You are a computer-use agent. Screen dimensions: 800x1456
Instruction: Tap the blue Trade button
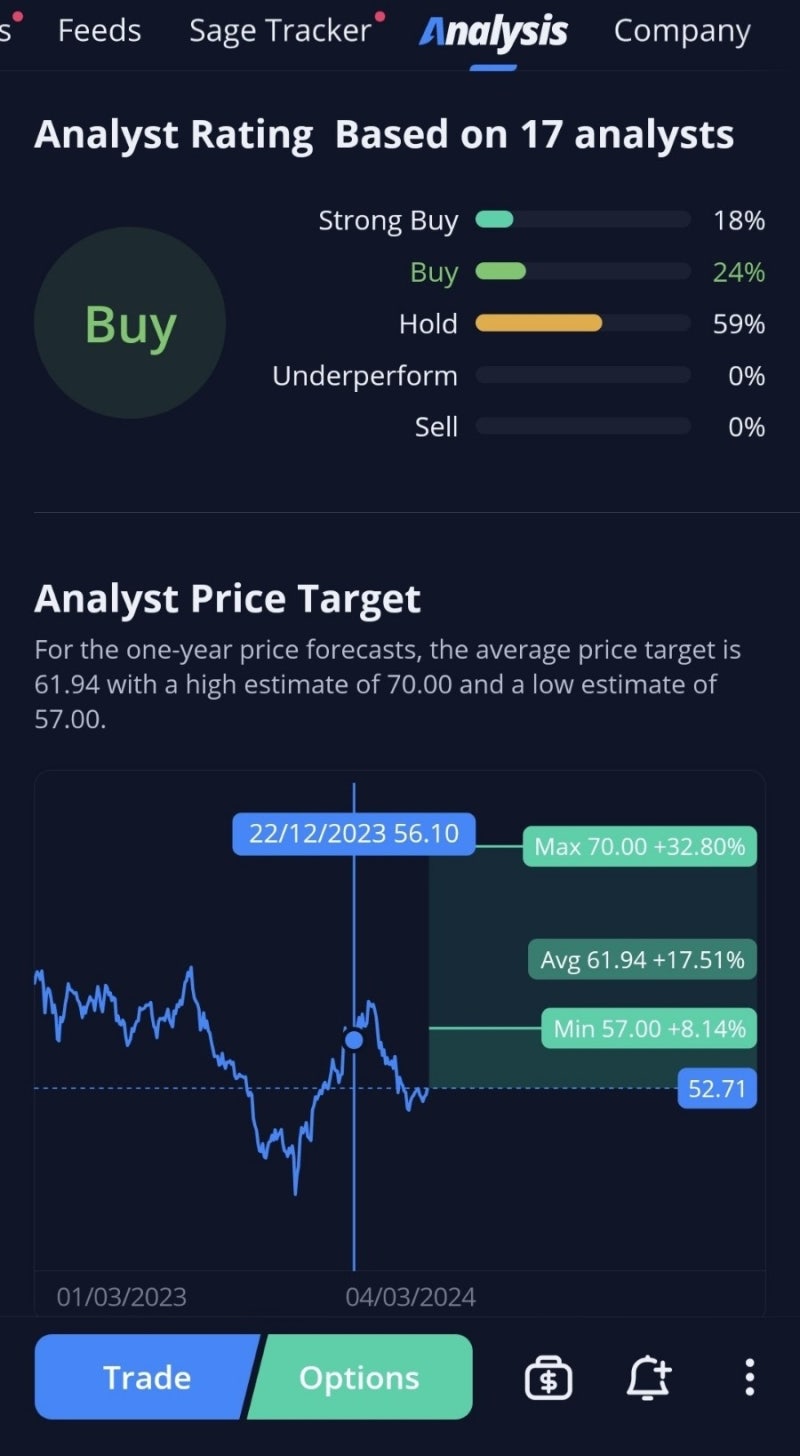point(146,1377)
